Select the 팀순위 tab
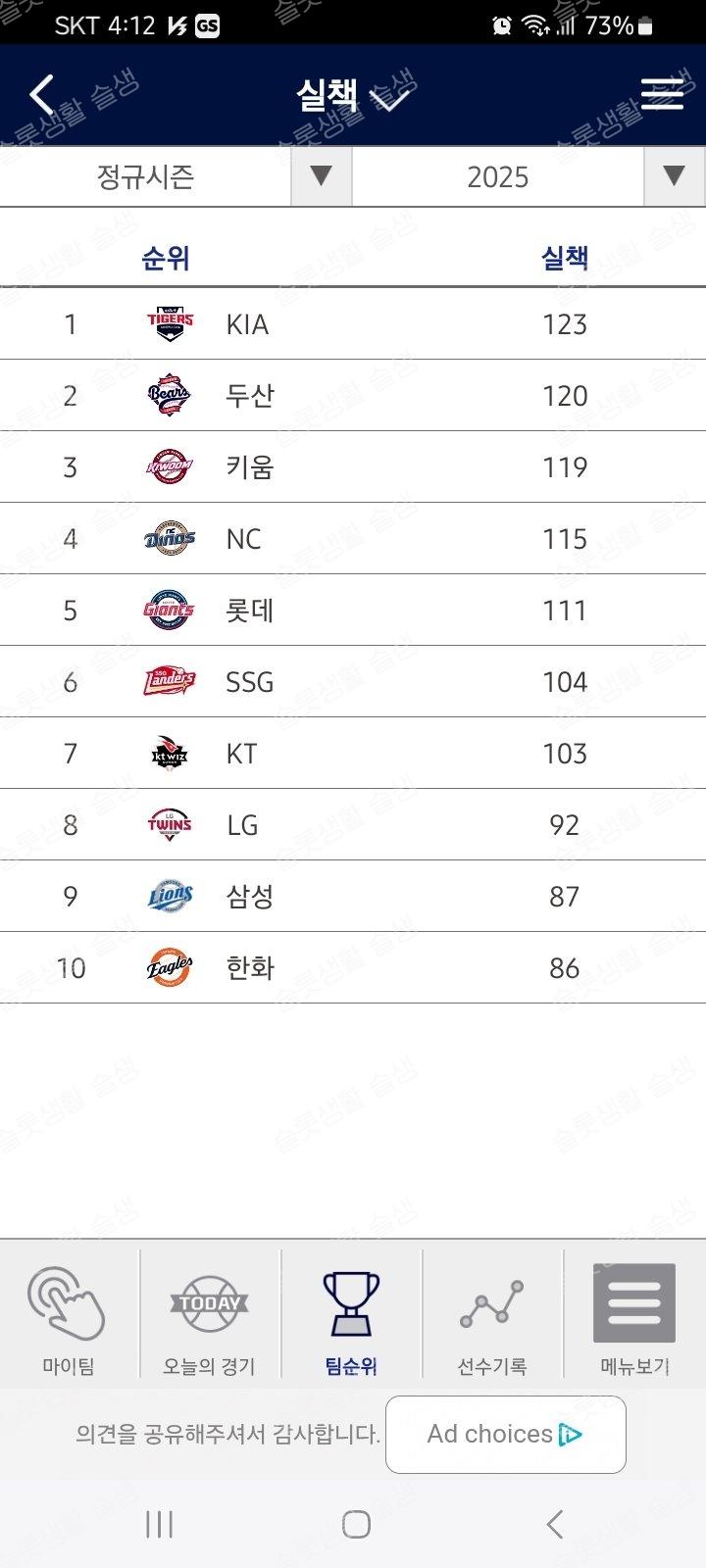Viewport: 706px width, 1568px height. point(351,1317)
